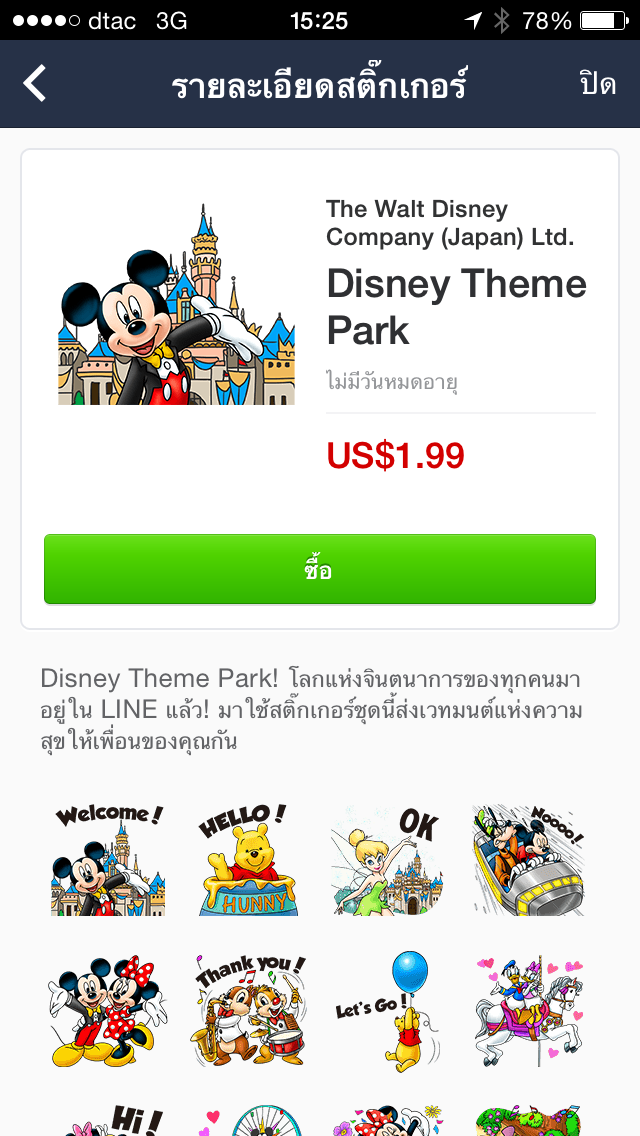
Task: Buy the sticker pack with ซื้อ button
Action: click(x=319, y=569)
